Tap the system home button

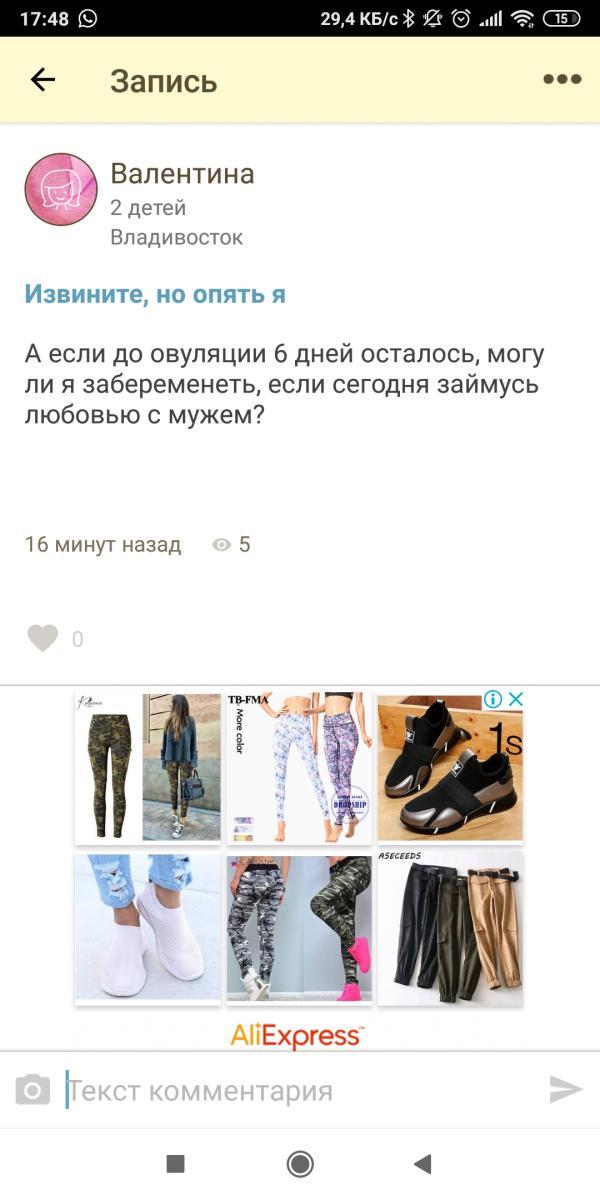[x=300, y=1163]
